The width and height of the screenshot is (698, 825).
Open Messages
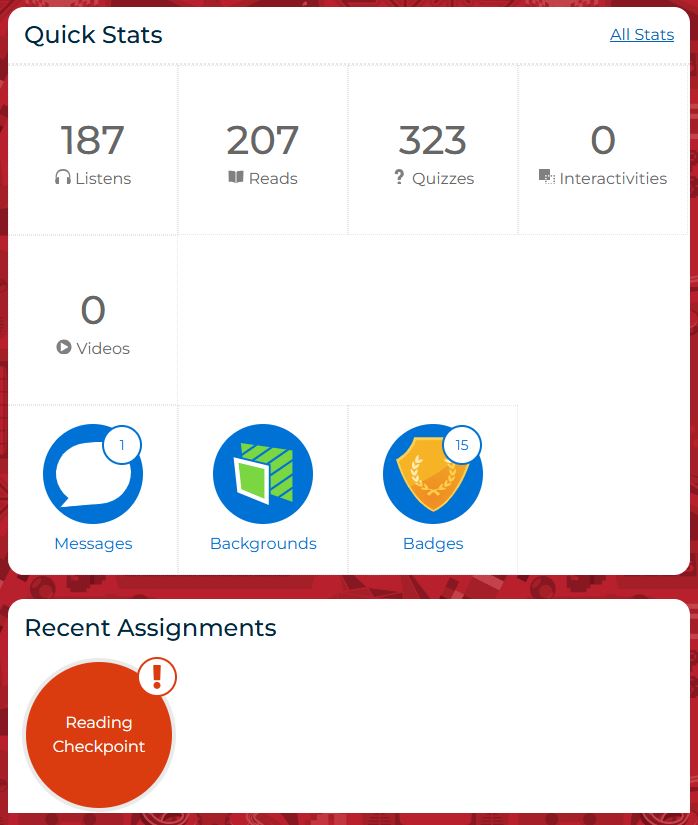(93, 487)
